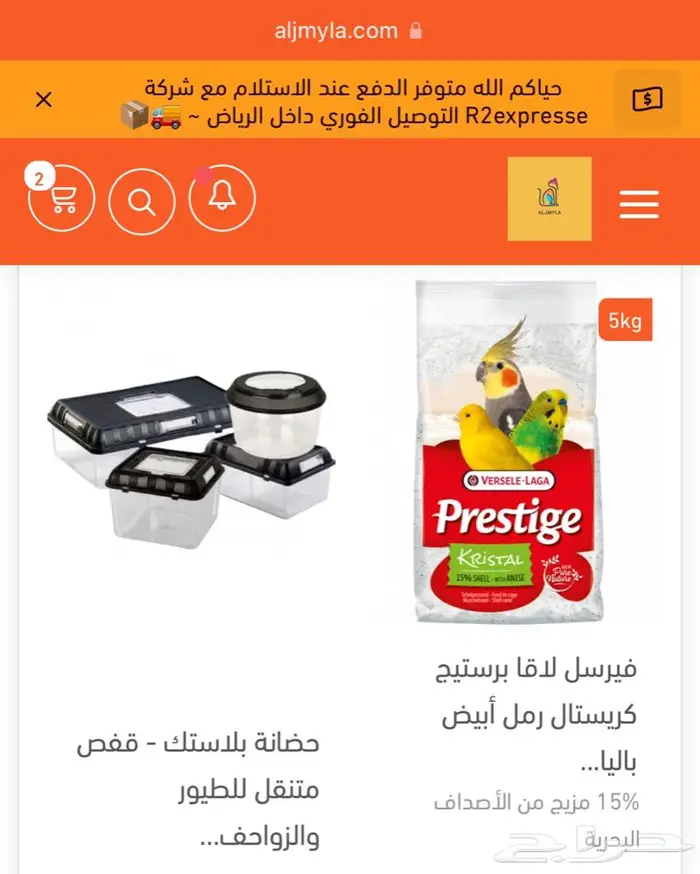Open the search icon

tap(142, 201)
